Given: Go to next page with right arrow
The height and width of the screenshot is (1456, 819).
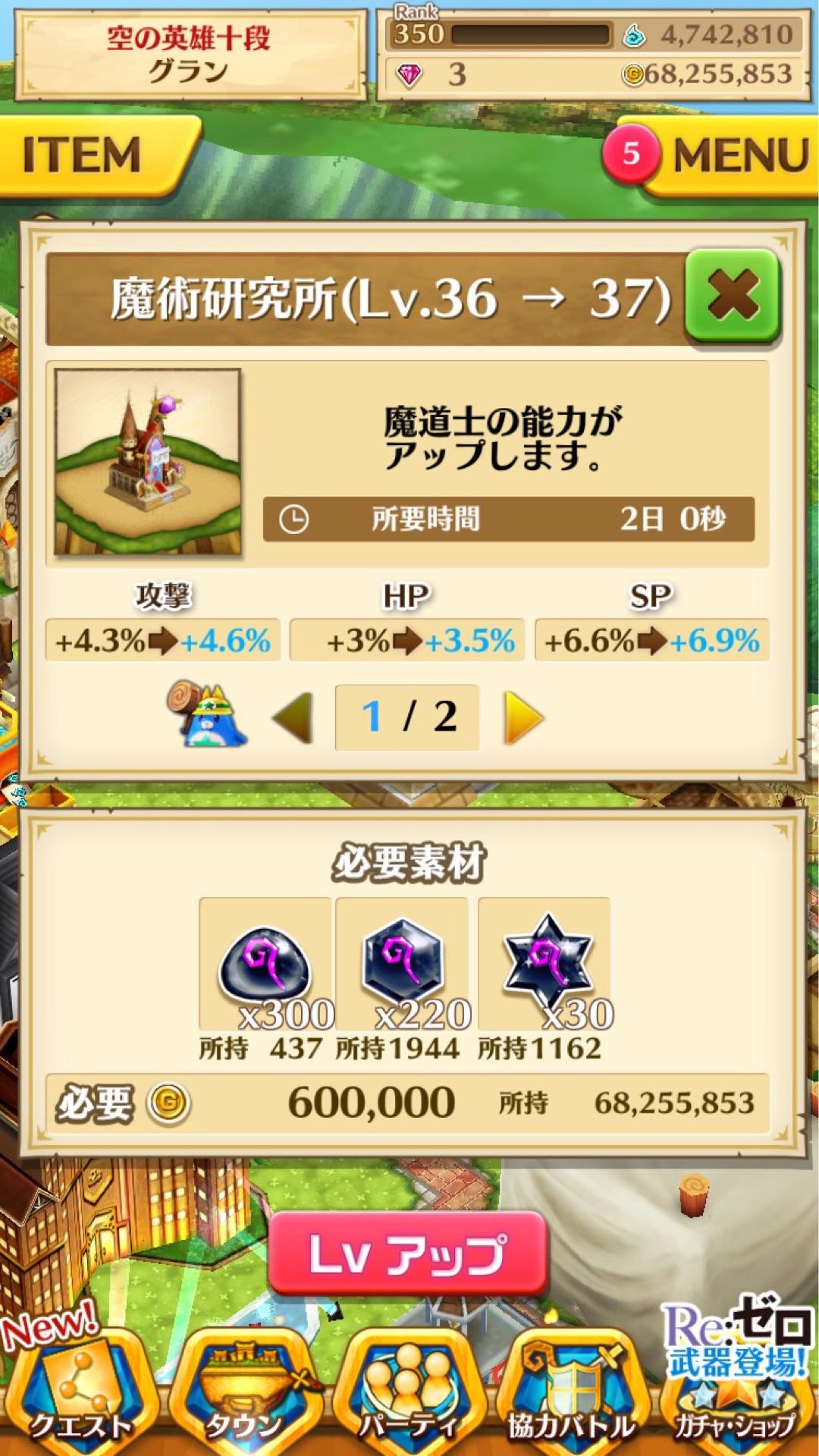Looking at the screenshot, I should (x=524, y=717).
